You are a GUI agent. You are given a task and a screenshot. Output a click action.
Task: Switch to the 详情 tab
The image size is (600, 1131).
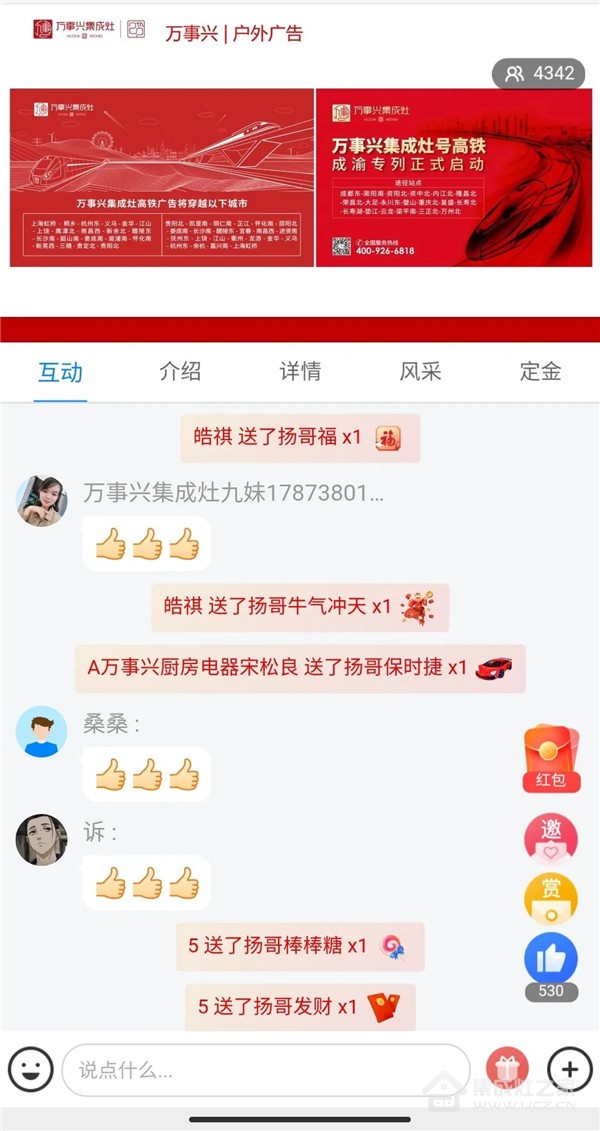point(300,372)
